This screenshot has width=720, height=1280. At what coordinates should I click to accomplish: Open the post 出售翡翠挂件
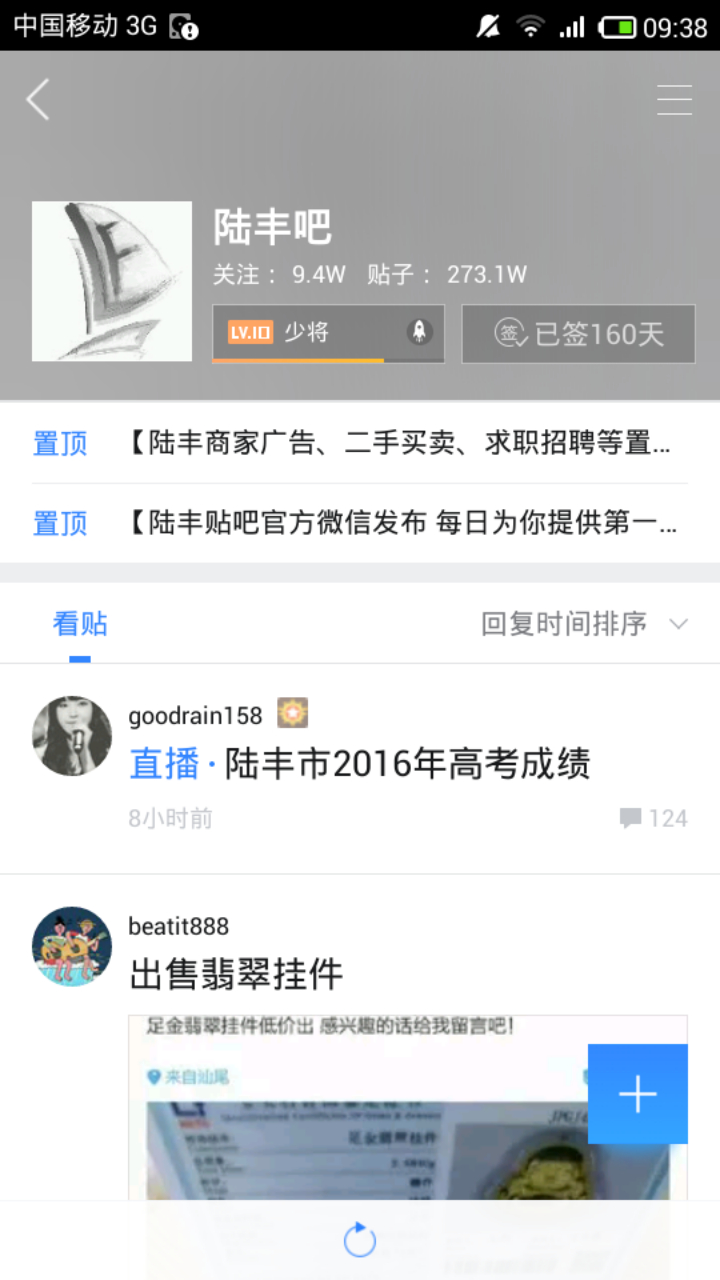(x=236, y=973)
